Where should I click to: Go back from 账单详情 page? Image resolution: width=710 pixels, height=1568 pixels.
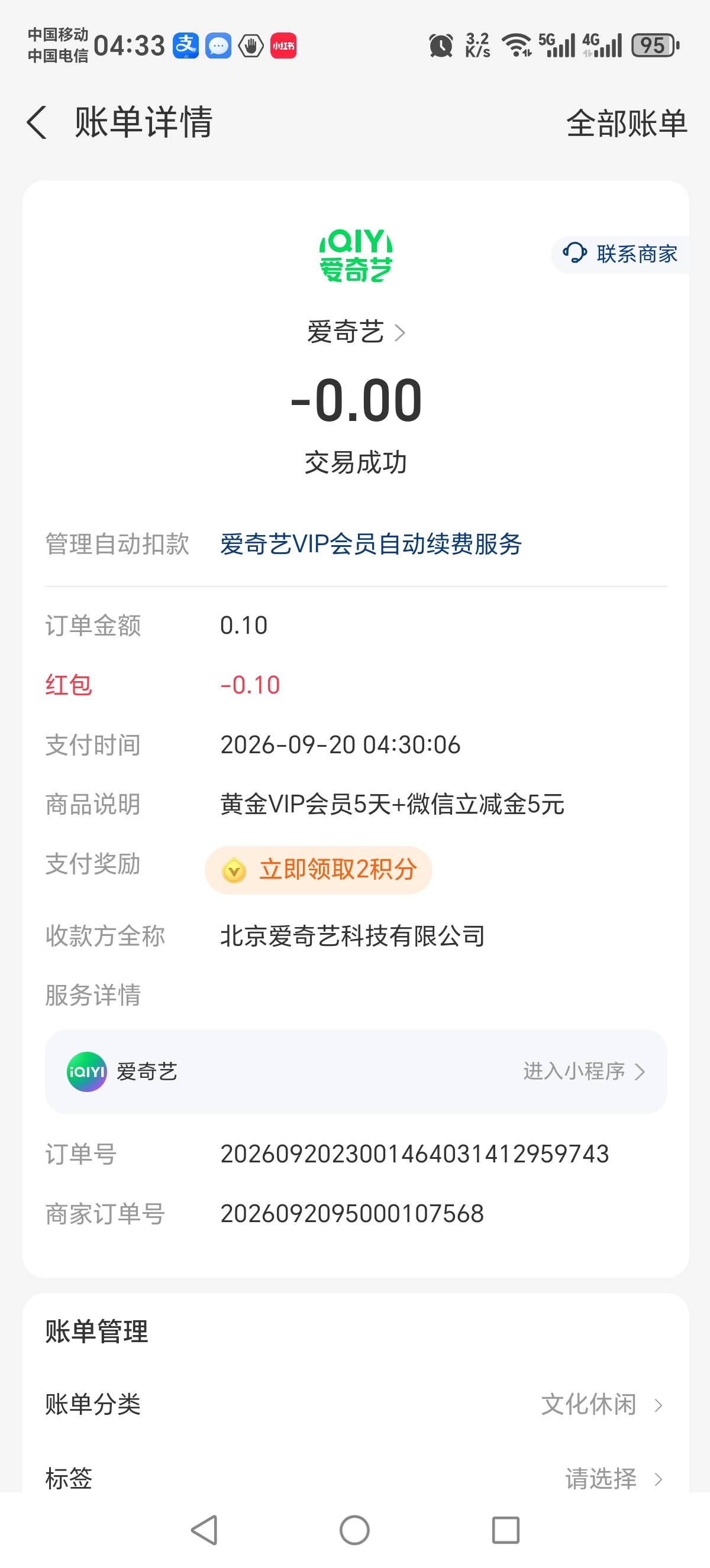[37, 122]
